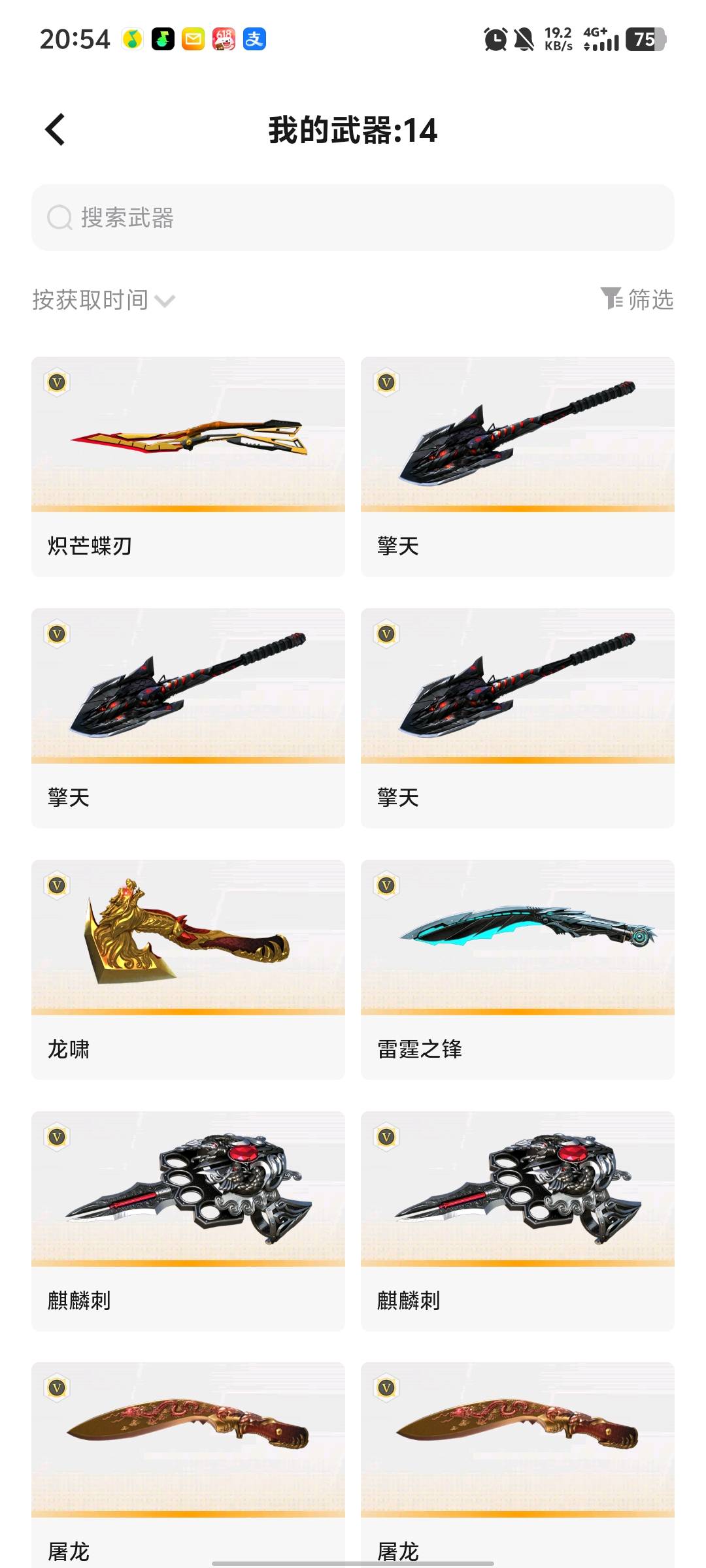
Task: Select the 龙啸 golden axe card
Action: (188, 969)
